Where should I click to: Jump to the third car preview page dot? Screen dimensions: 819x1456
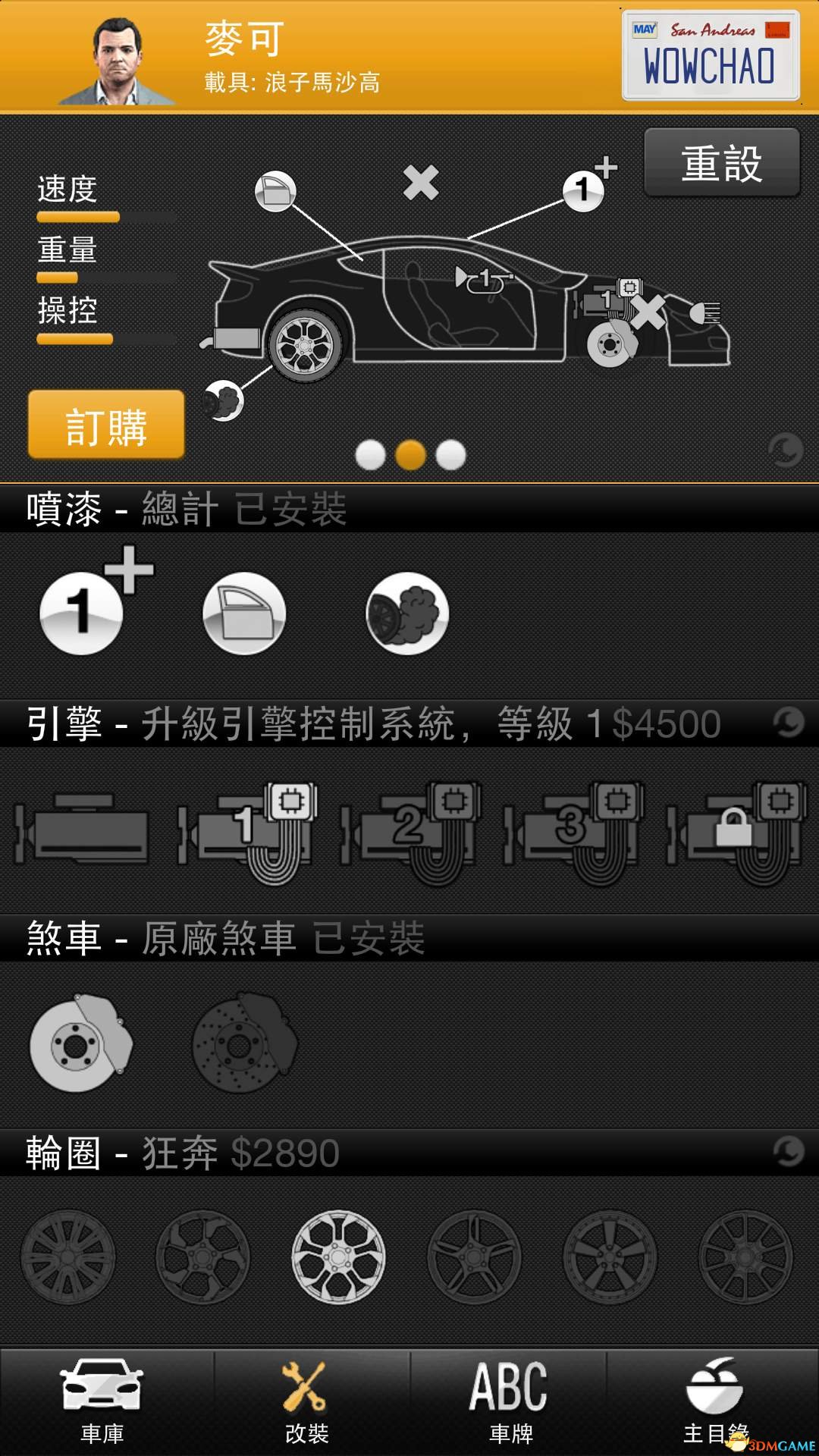pos(451,455)
